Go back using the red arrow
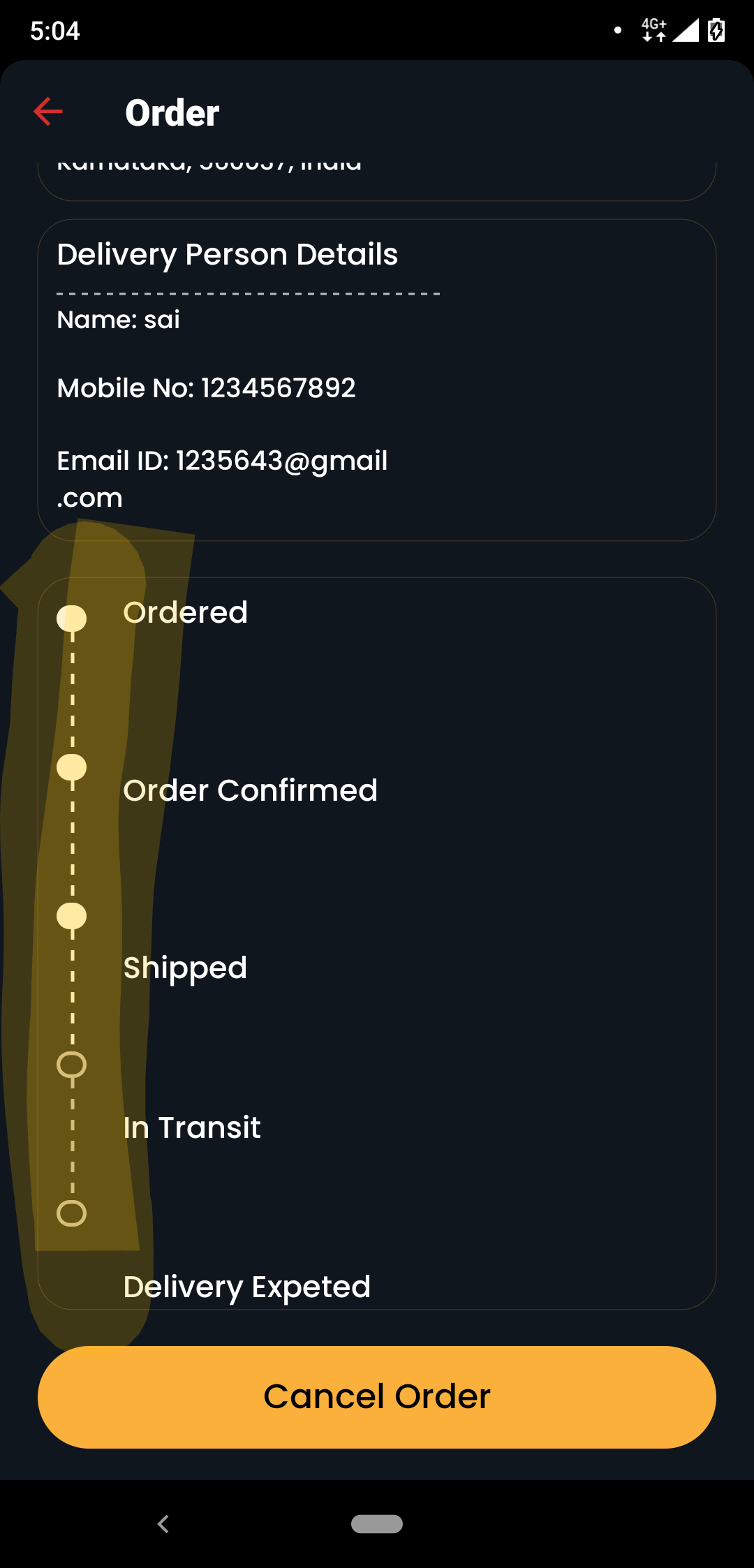Screen dimensions: 754x1568 point(48,112)
